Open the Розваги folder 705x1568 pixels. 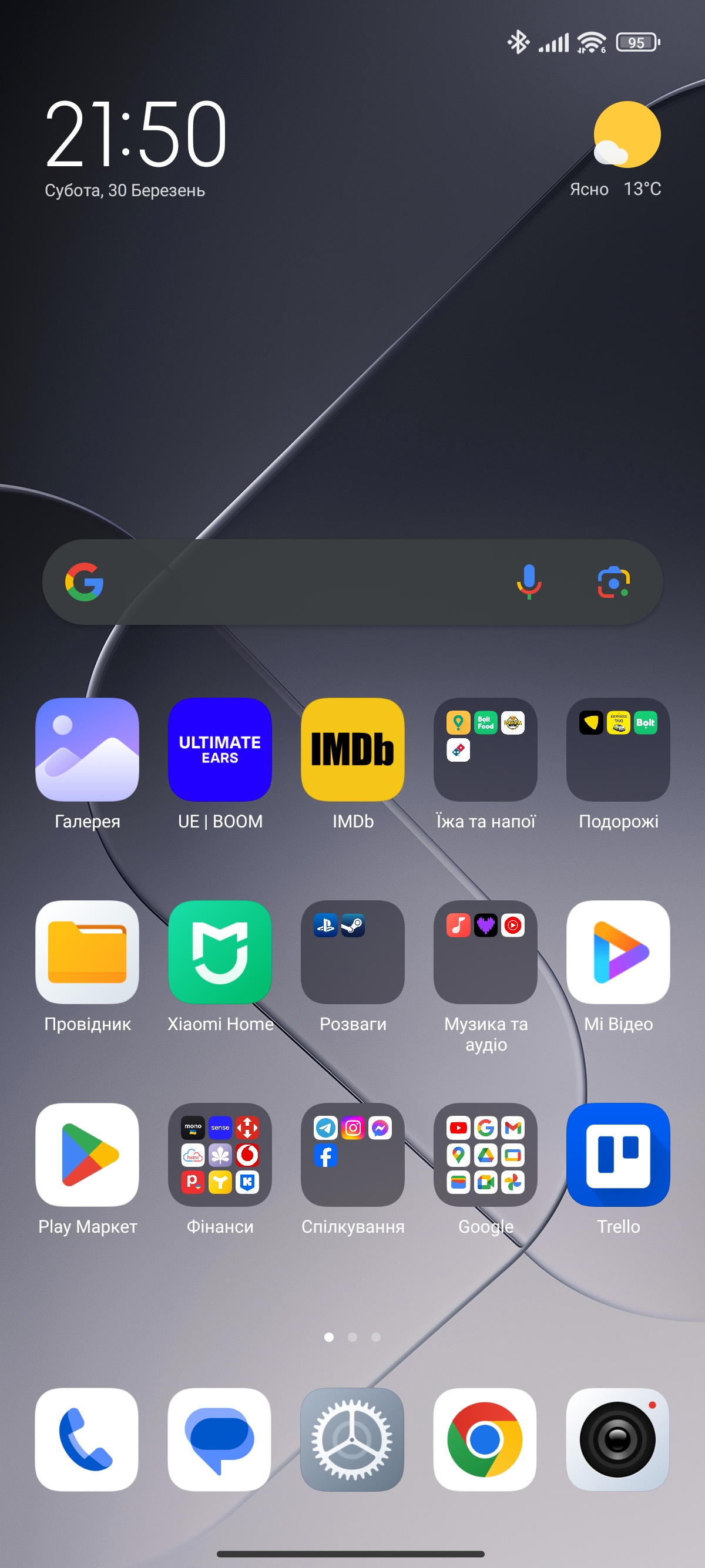[352, 952]
